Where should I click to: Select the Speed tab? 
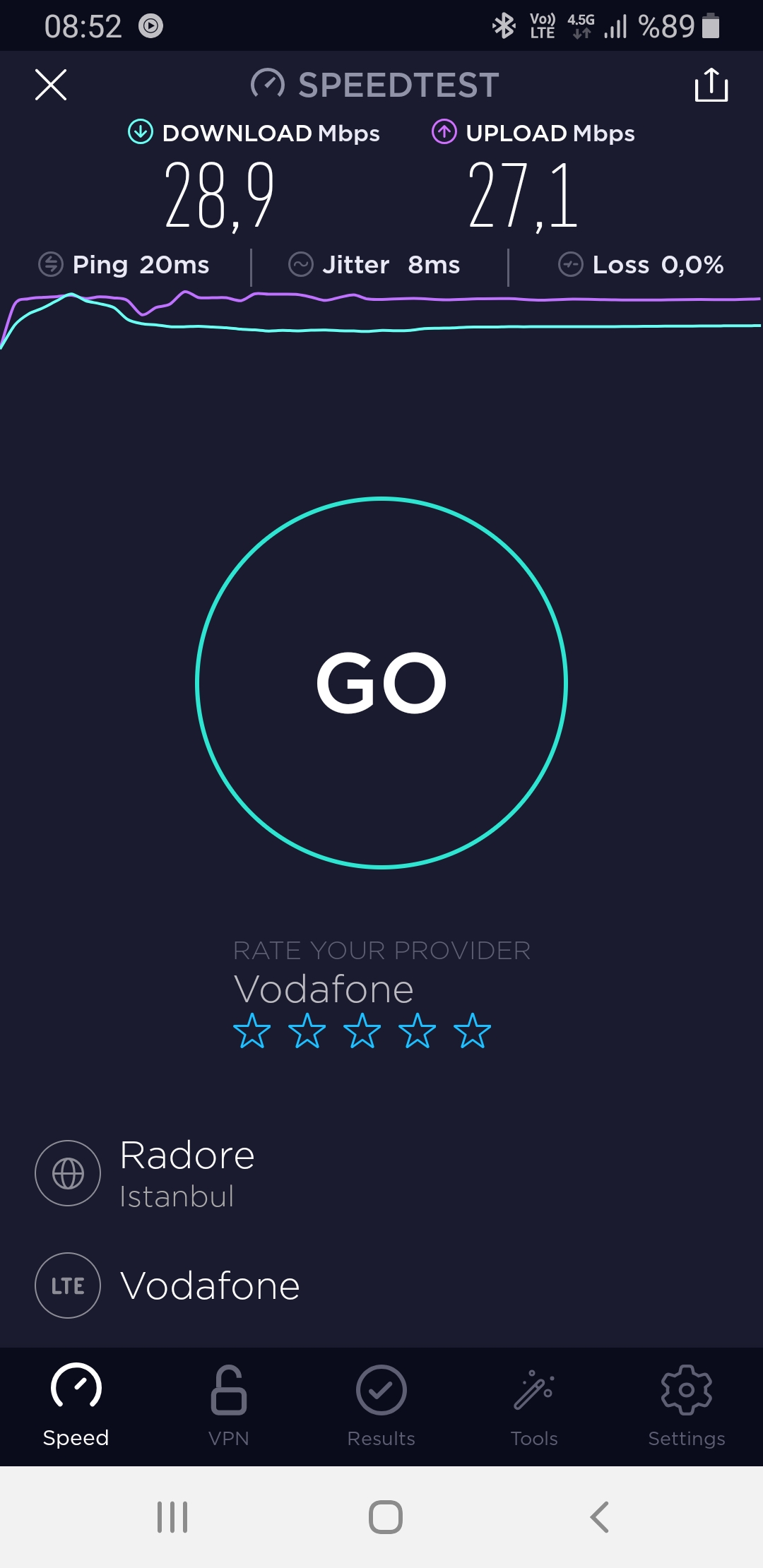76,1406
